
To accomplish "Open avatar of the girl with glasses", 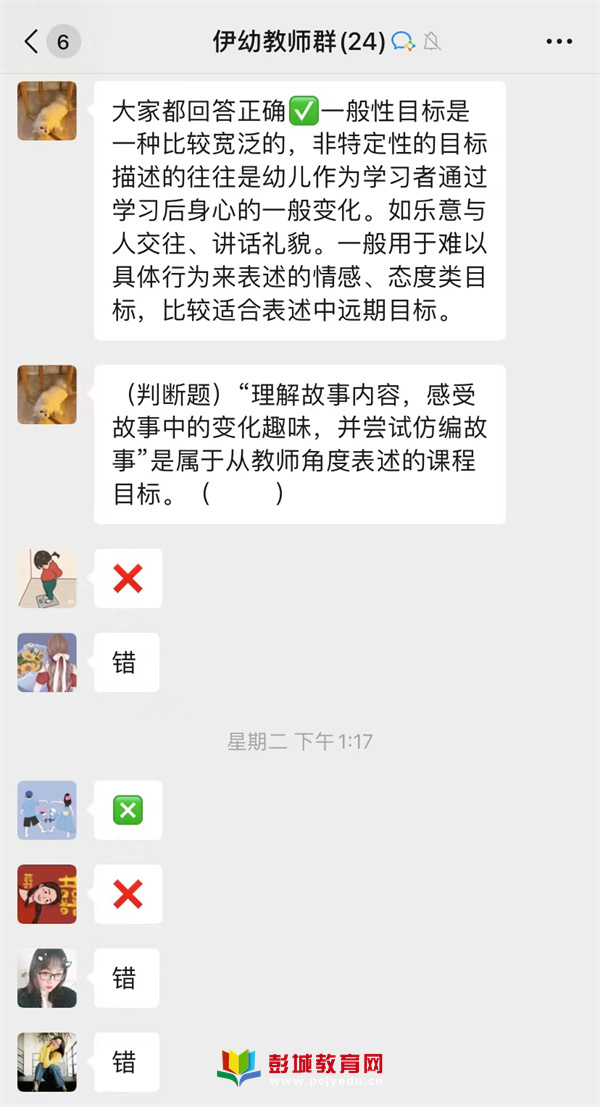I will click(x=47, y=978).
